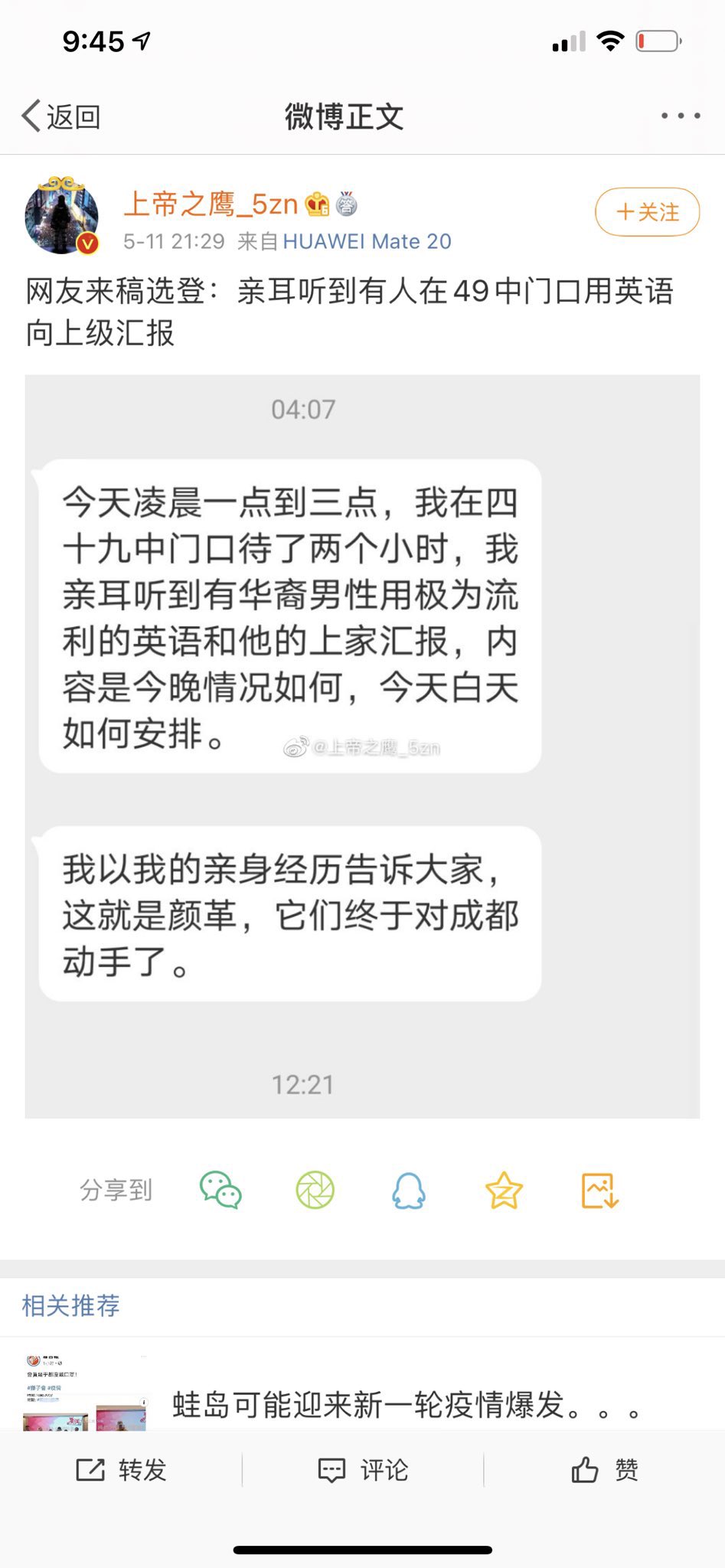Like the post with 赞
725x1568 pixels.
coord(604,1469)
